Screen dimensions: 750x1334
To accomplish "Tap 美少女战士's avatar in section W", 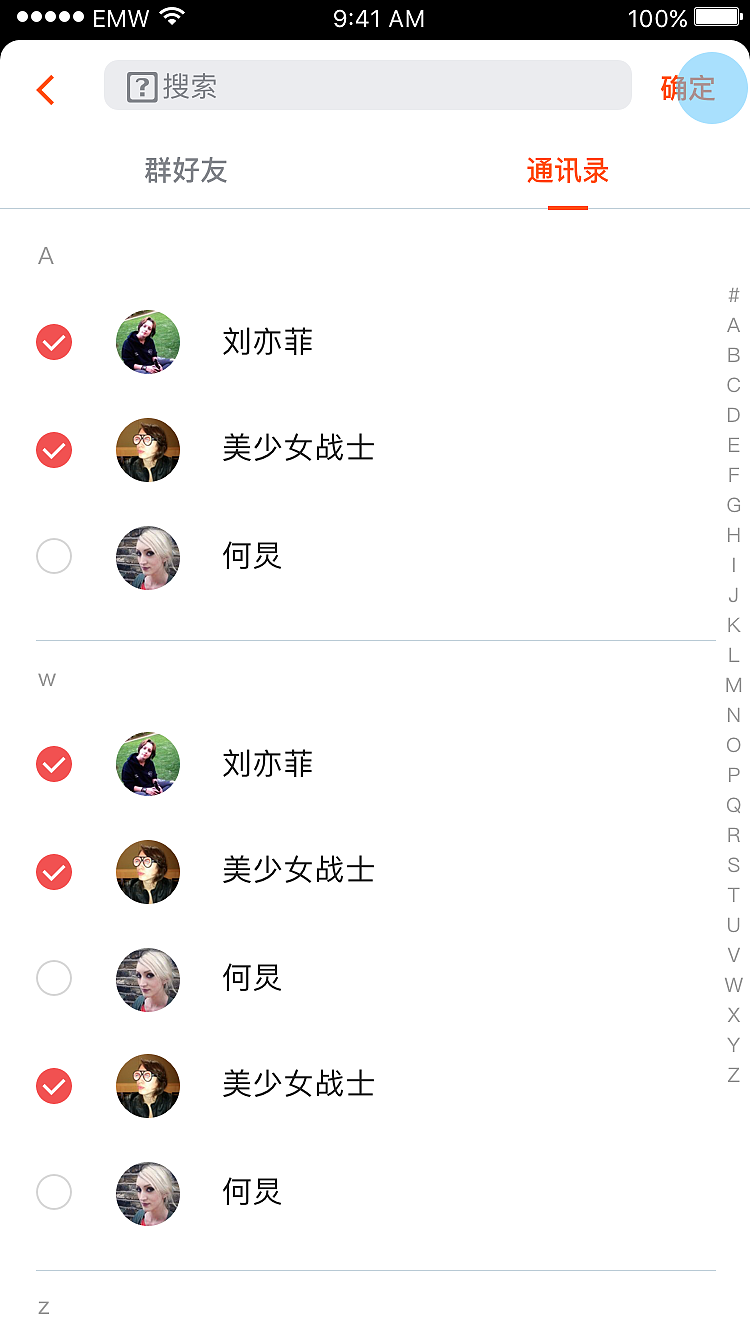I will 148,872.
